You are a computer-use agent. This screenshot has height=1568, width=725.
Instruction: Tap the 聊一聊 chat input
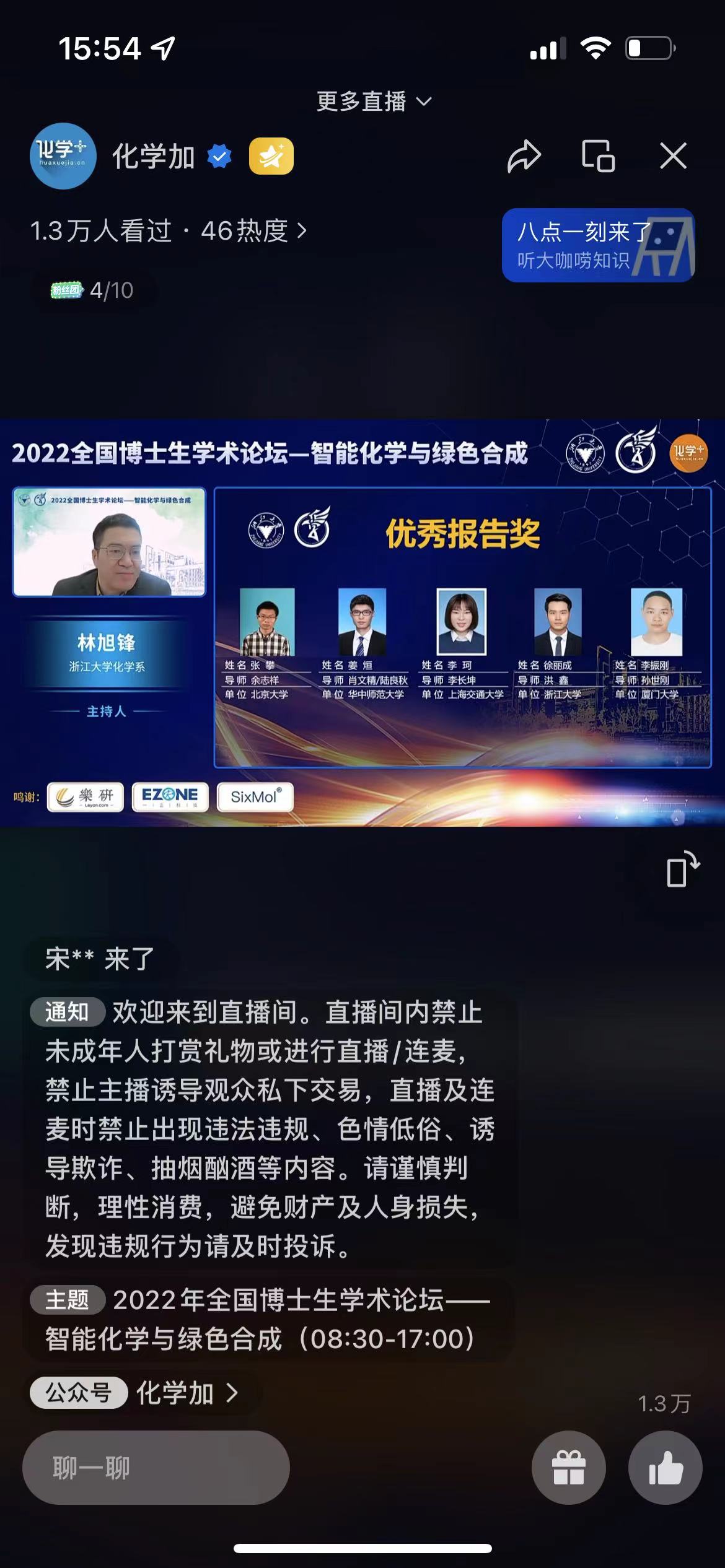tap(156, 1468)
